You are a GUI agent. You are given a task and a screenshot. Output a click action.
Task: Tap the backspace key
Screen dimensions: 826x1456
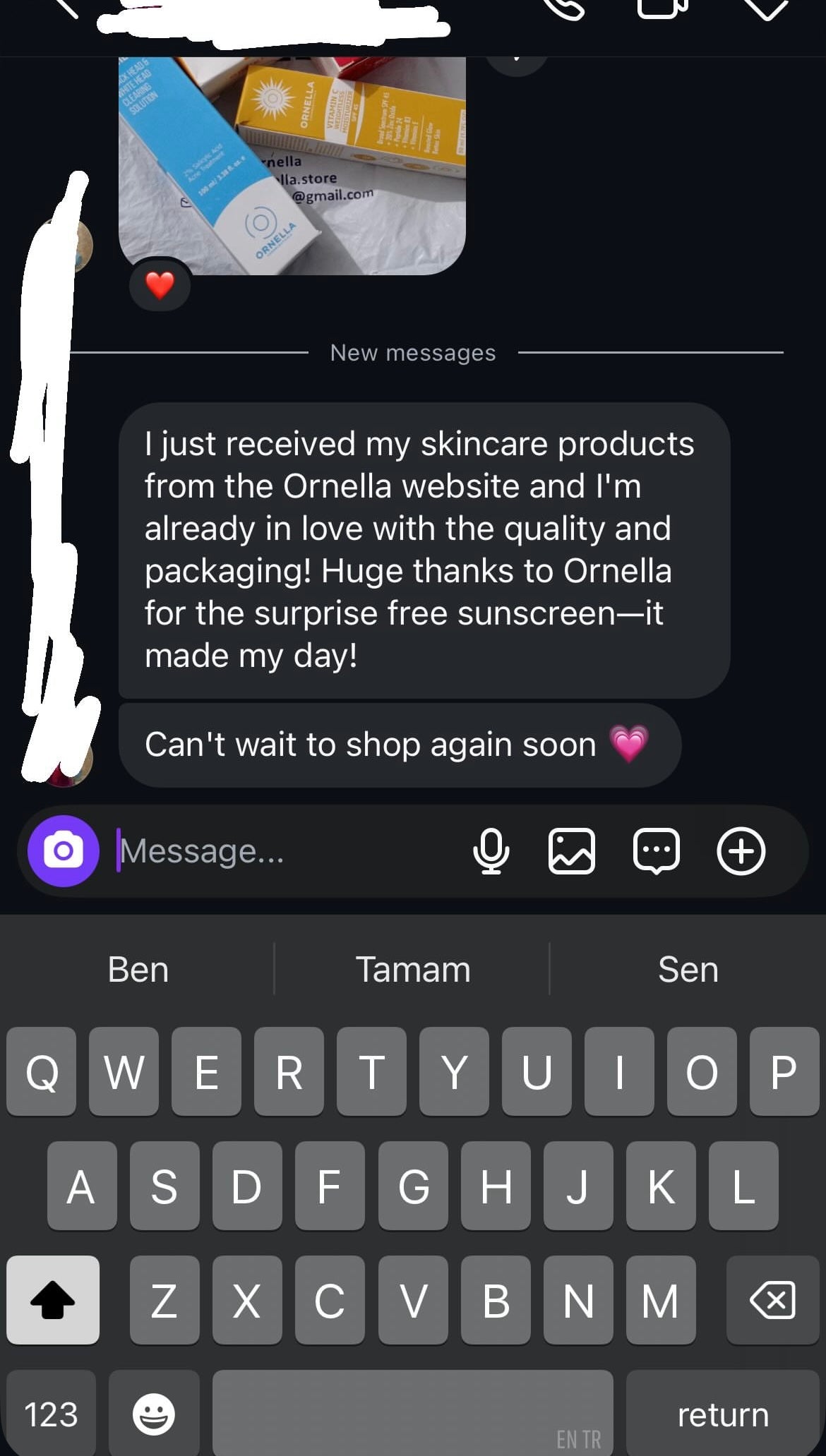click(x=772, y=1299)
